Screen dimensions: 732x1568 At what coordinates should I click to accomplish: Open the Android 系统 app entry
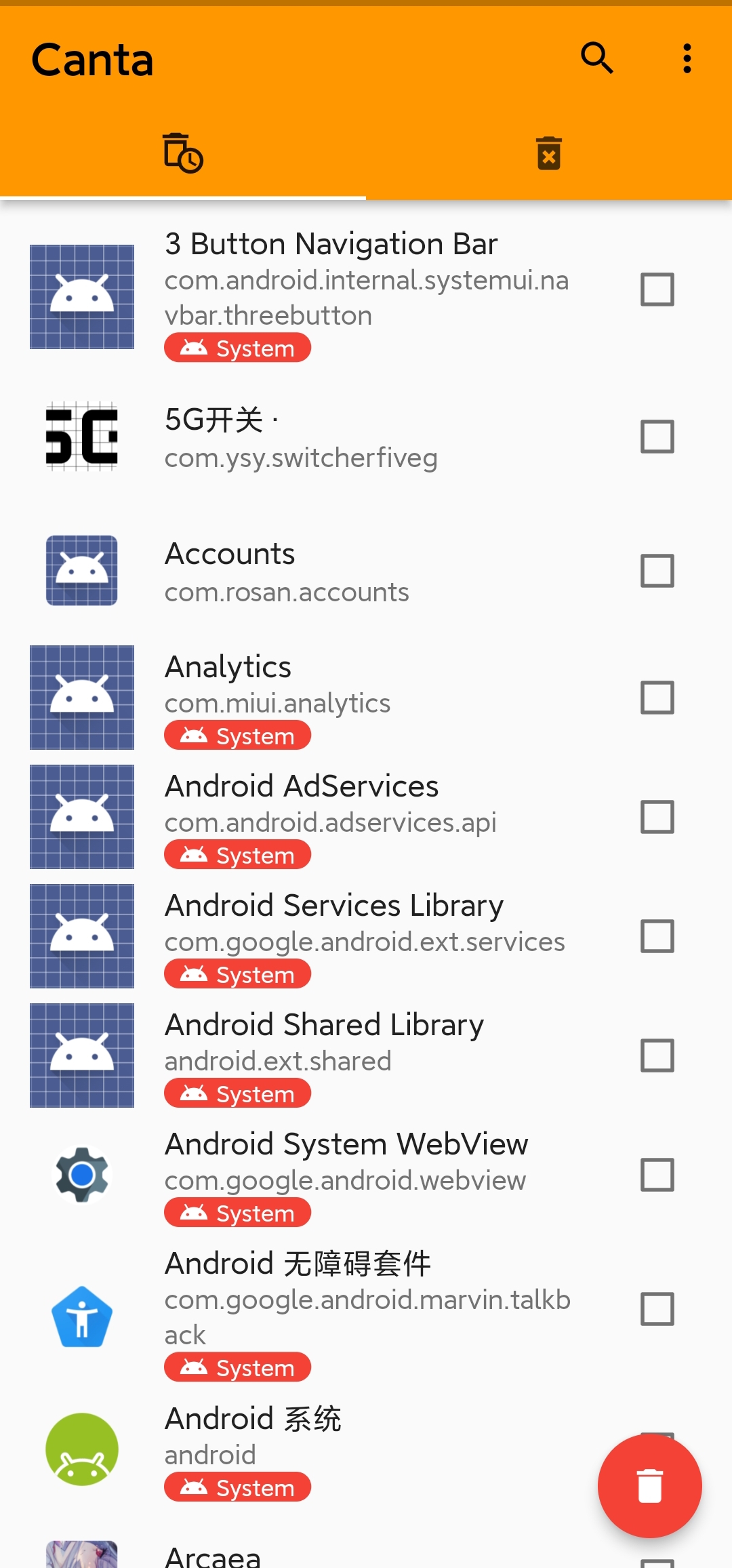(x=339, y=1451)
